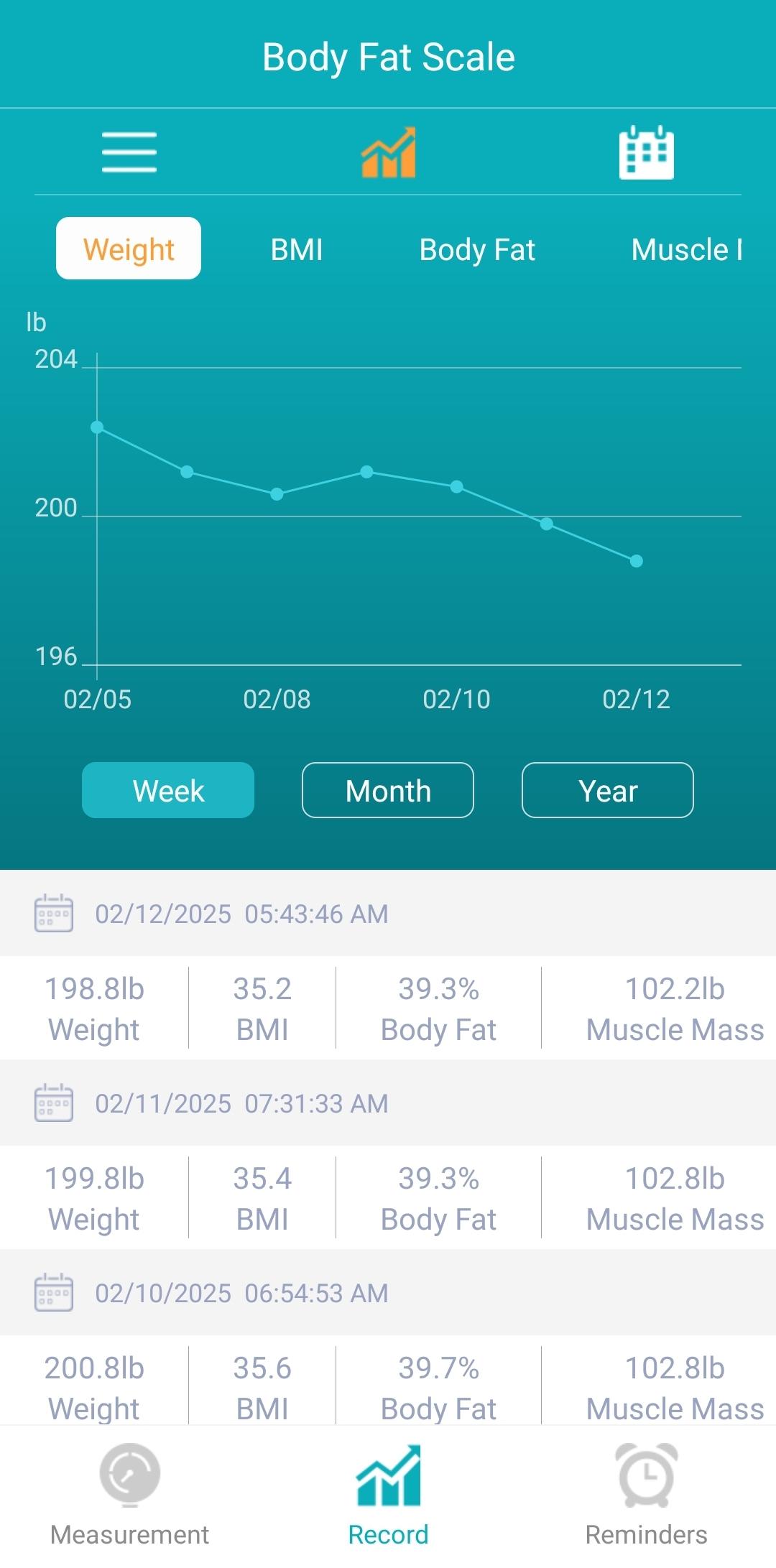The height and width of the screenshot is (1568, 776).
Task: Open the calendar view icon
Action: (647, 152)
